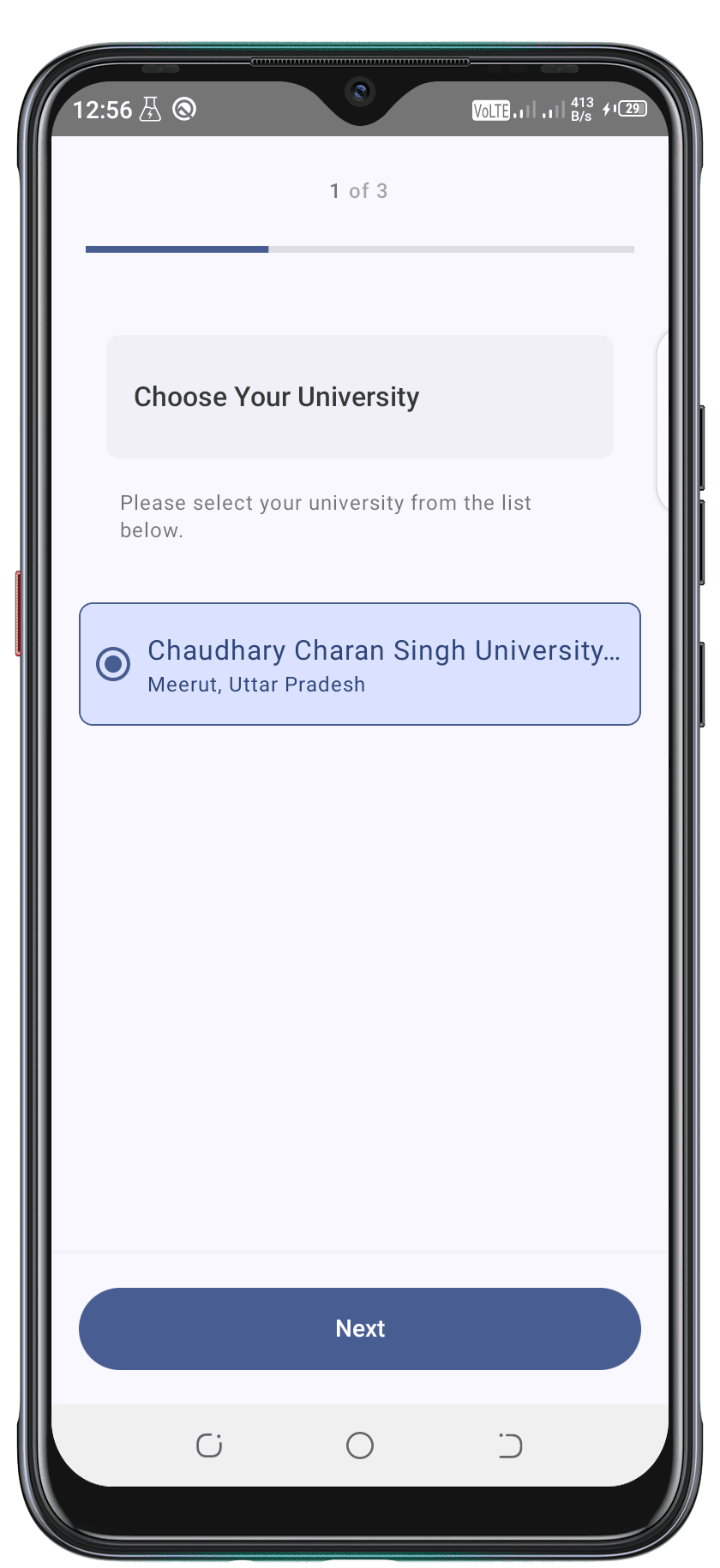Open recent apps
Viewport: 720px width, 1568px height.
tap(209, 1445)
